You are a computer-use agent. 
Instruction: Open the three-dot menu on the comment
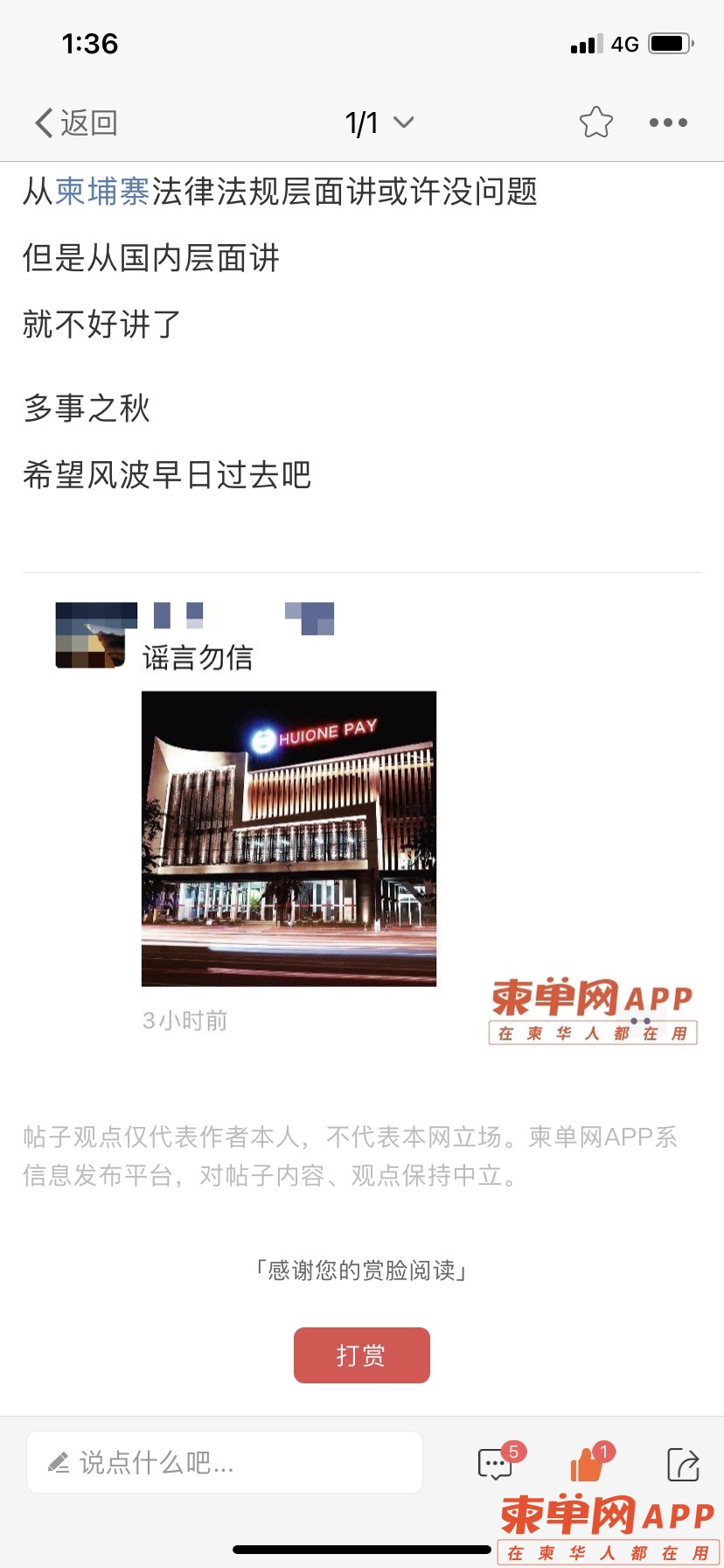click(640, 1021)
